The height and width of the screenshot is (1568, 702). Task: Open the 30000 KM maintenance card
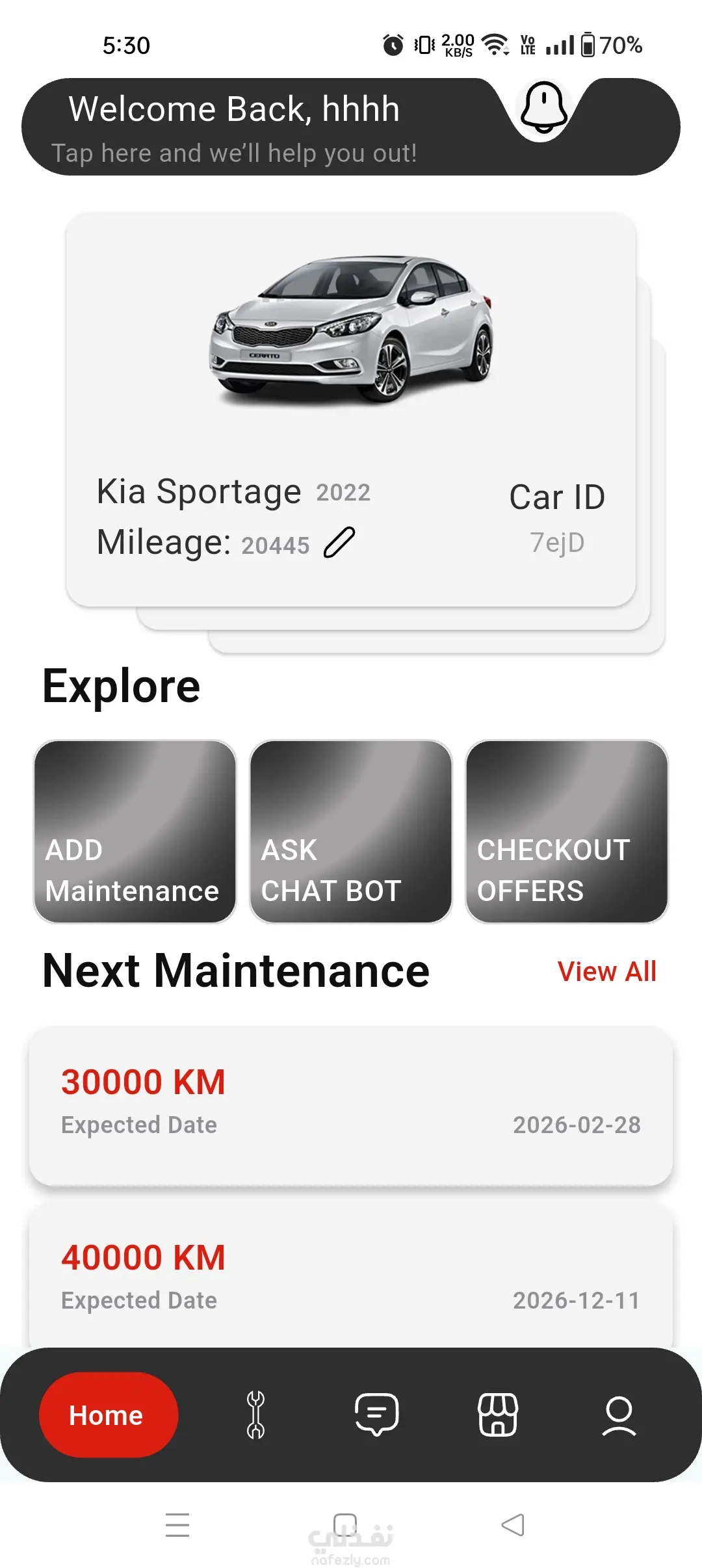(x=351, y=1105)
